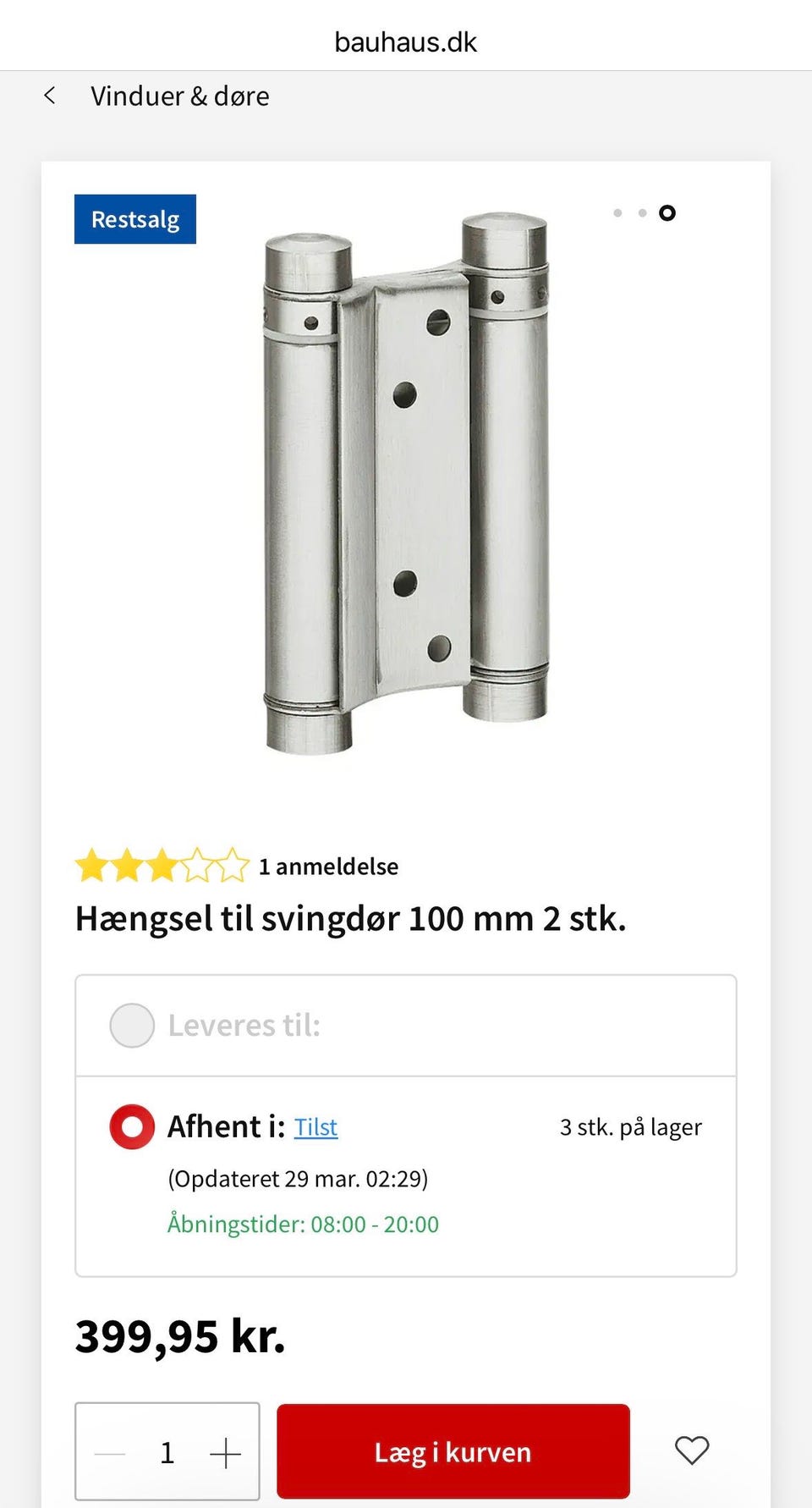Select the second image carousel dot
Screen dimensions: 812x1508
click(641, 212)
